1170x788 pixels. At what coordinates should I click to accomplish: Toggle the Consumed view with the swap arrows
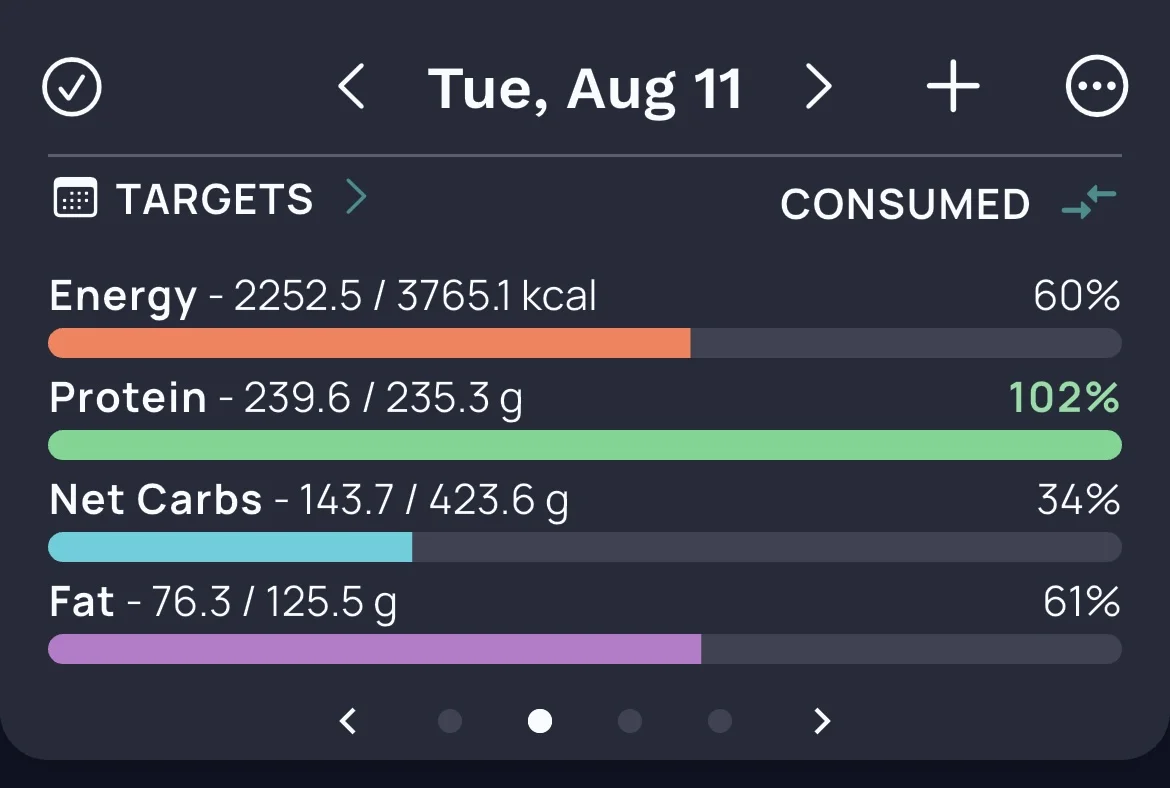tap(1089, 202)
